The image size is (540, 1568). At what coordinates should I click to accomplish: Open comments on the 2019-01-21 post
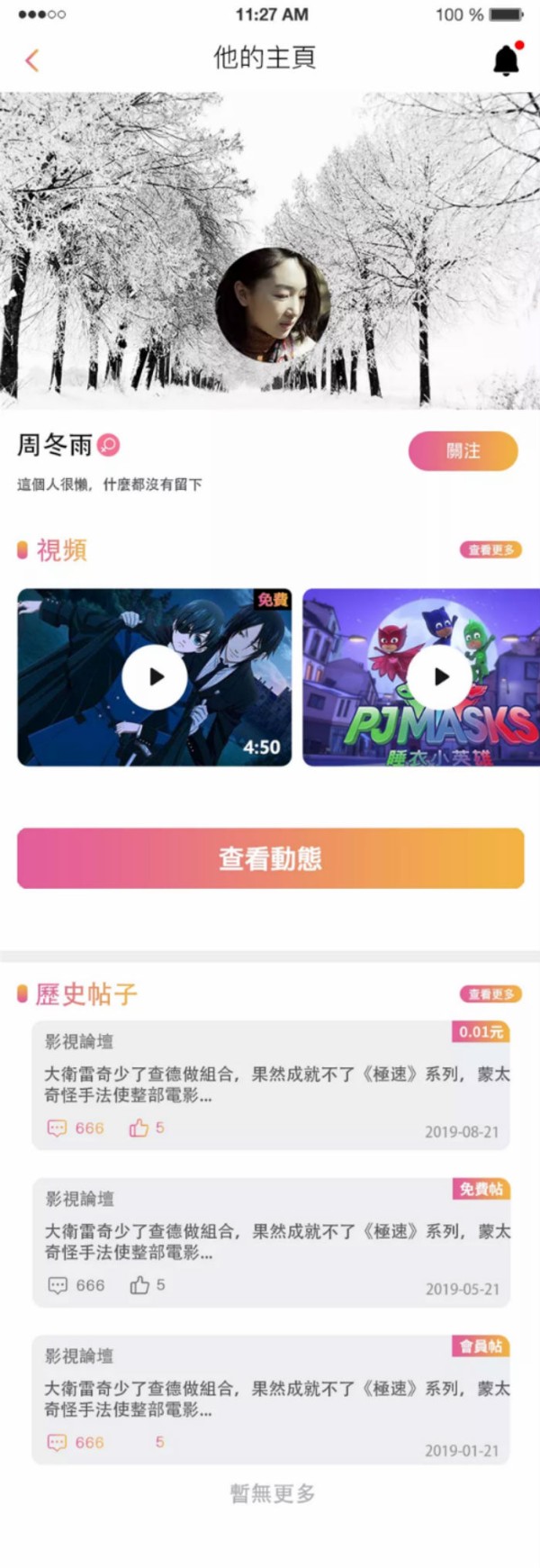click(58, 1442)
